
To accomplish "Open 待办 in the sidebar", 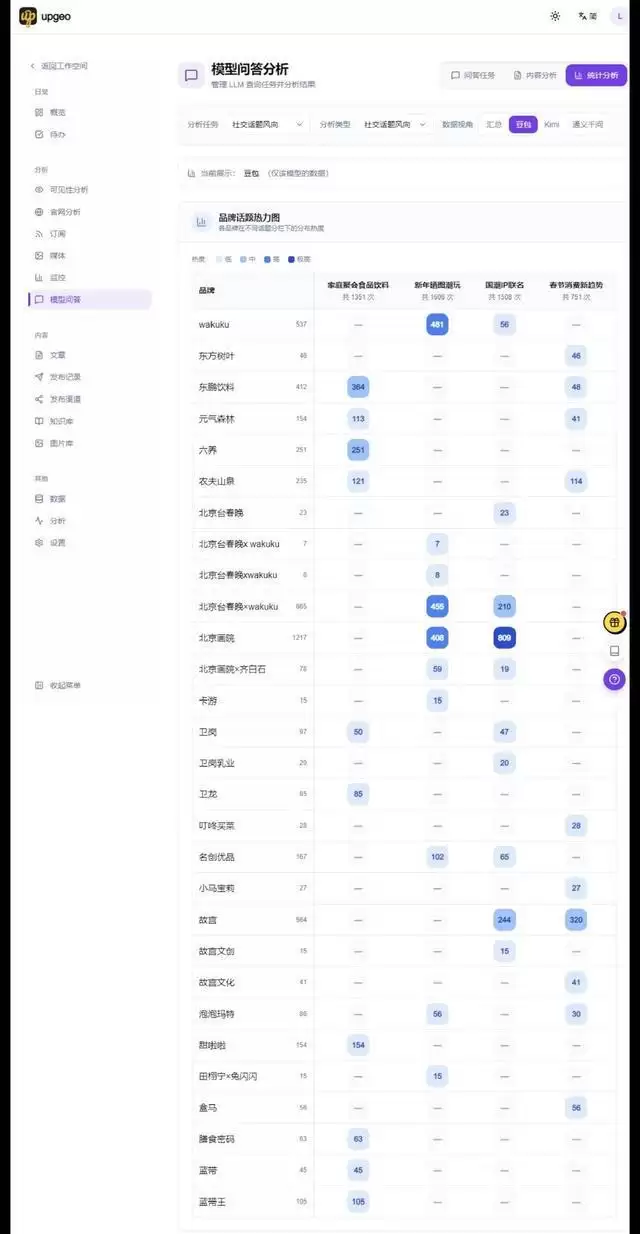I will coord(57,134).
